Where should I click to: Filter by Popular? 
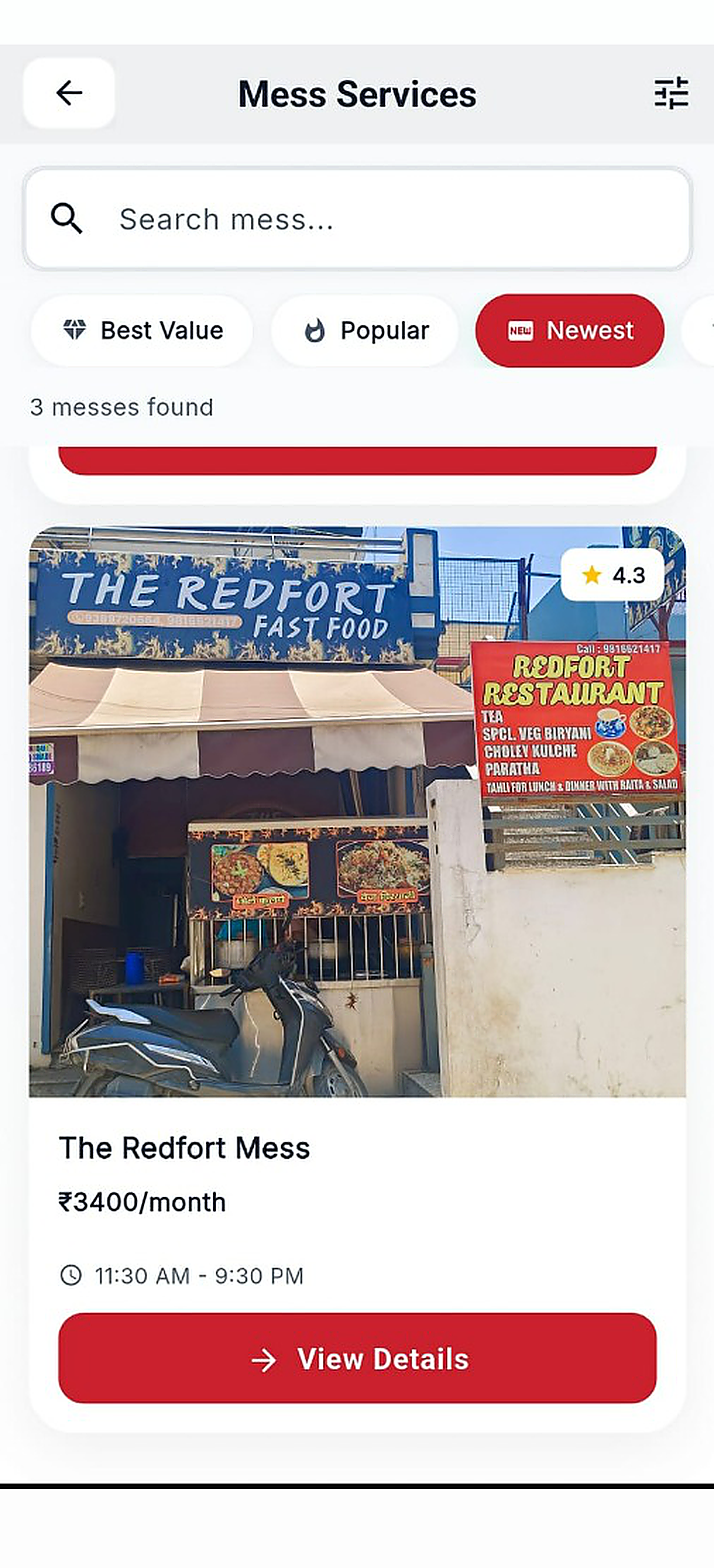click(364, 331)
